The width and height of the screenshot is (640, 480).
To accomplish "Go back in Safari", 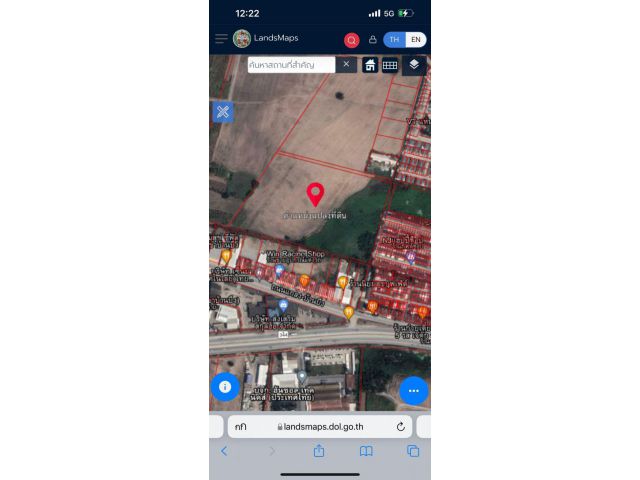I will [224, 451].
